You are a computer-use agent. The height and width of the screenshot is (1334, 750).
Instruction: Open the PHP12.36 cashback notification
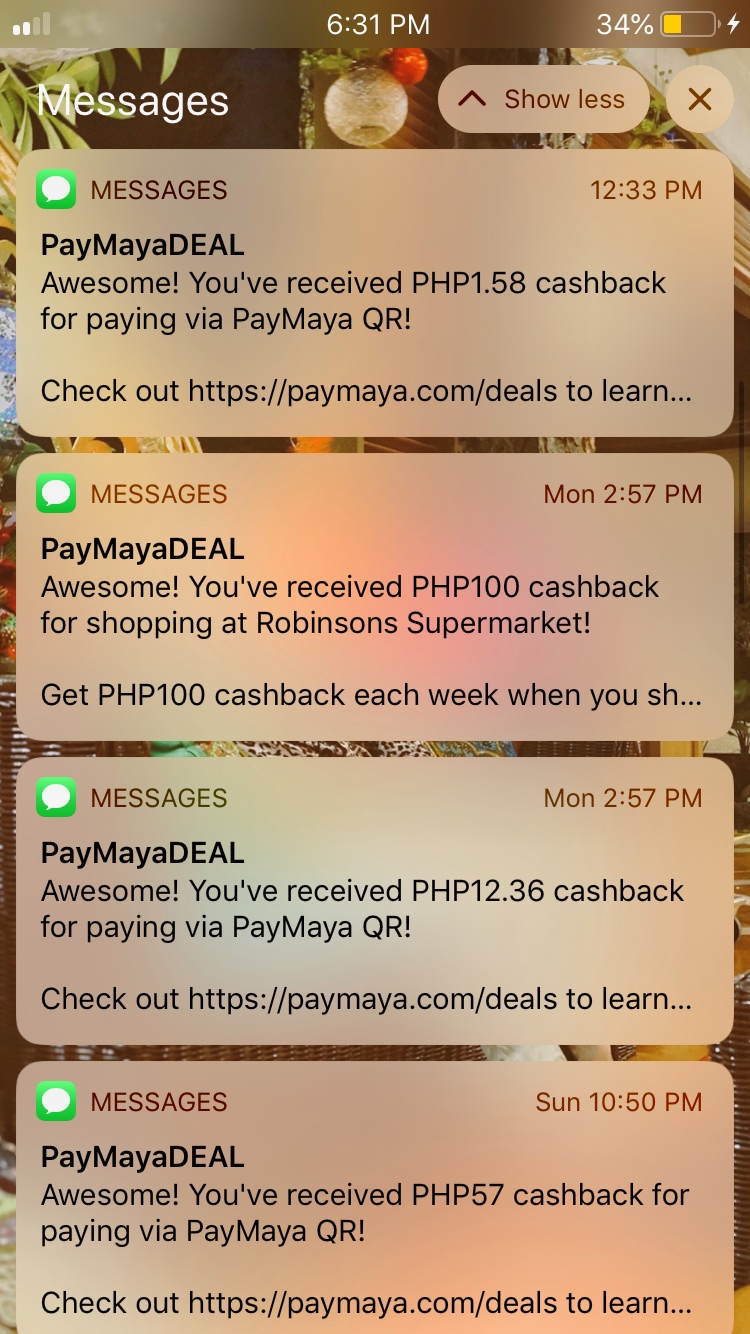374,908
